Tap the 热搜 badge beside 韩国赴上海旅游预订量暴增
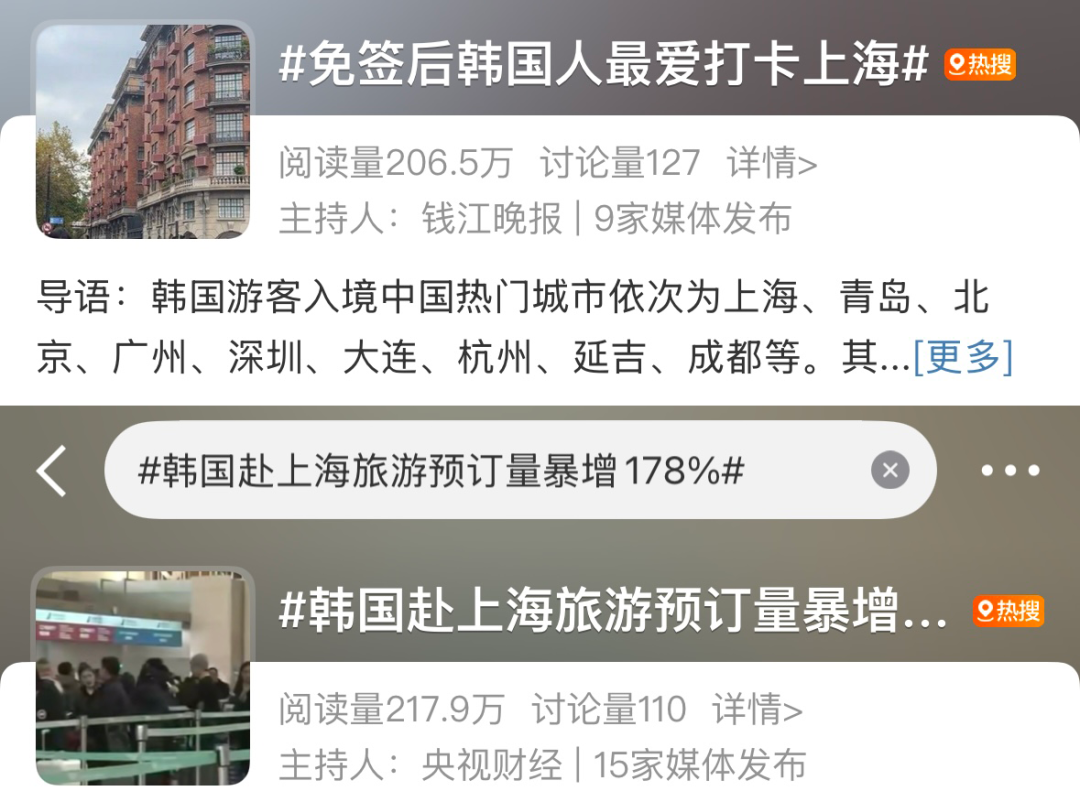The image size is (1080, 802). point(1008,611)
